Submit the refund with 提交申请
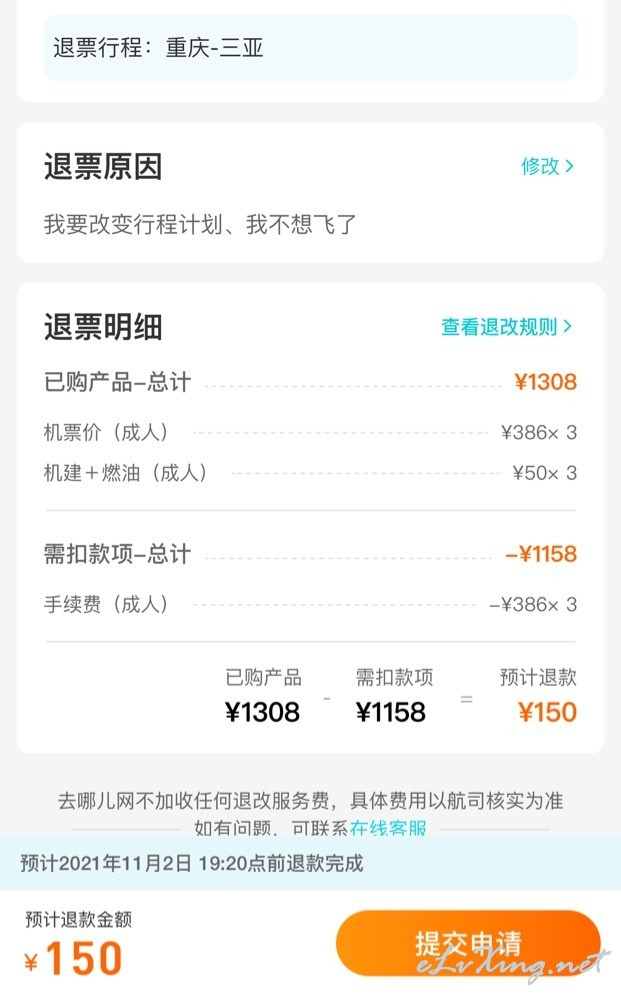The width and height of the screenshot is (621, 997). click(x=468, y=943)
